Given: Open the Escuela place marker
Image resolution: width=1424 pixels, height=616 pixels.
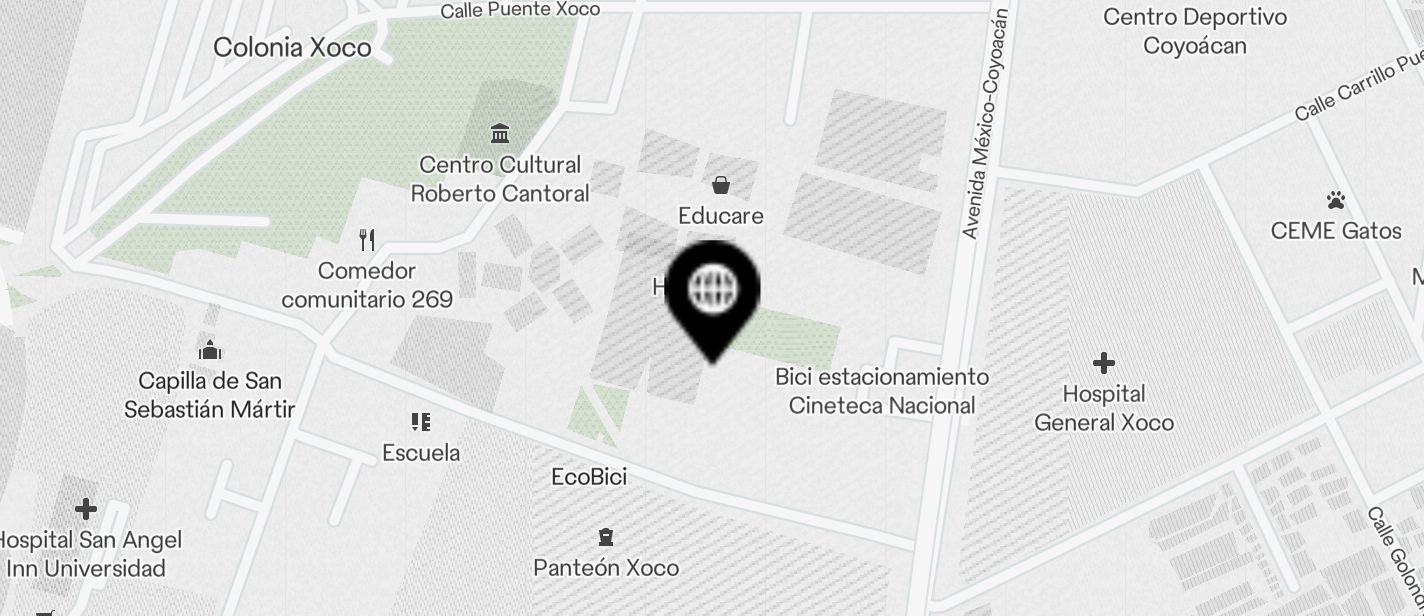Looking at the screenshot, I should pyautogui.click(x=421, y=422).
